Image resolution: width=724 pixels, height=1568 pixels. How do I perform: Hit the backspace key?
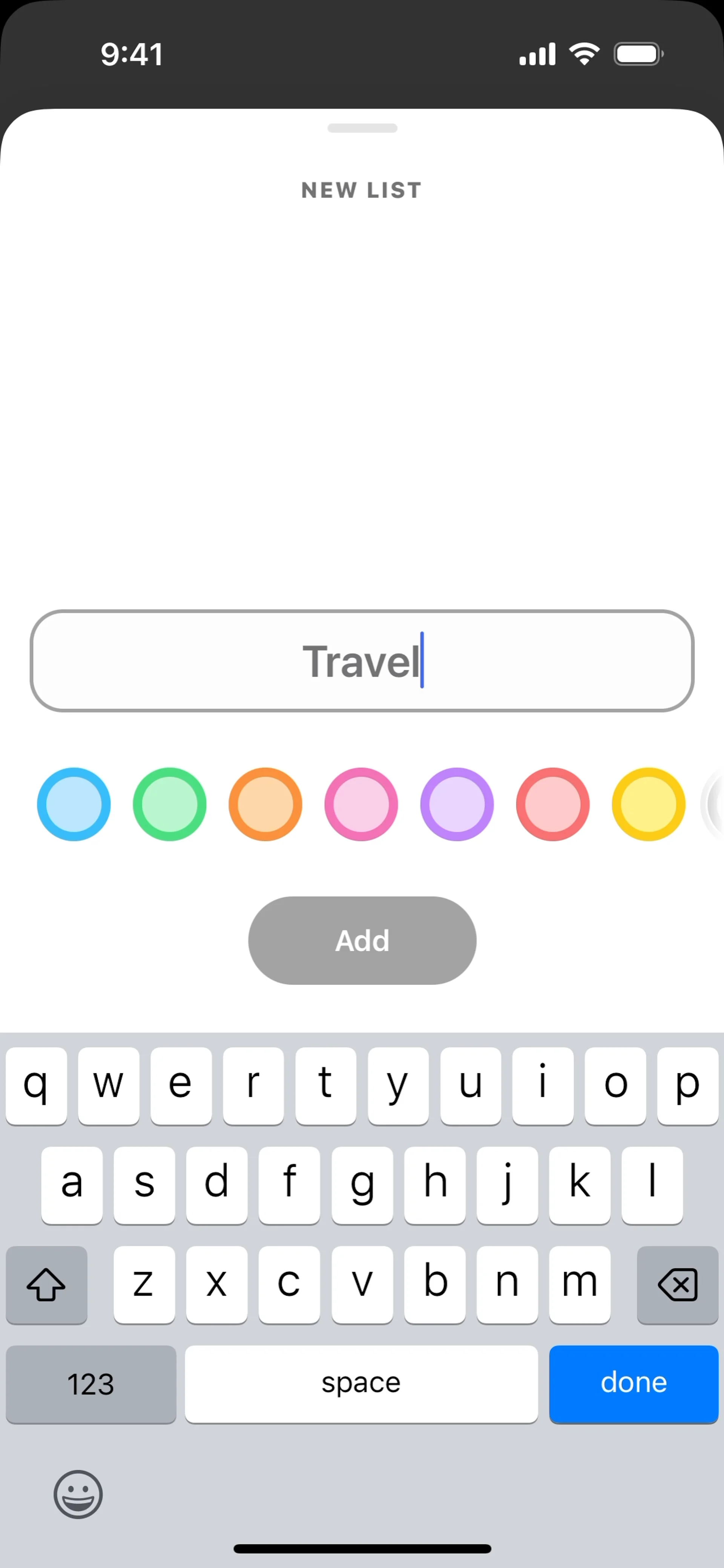point(677,1284)
